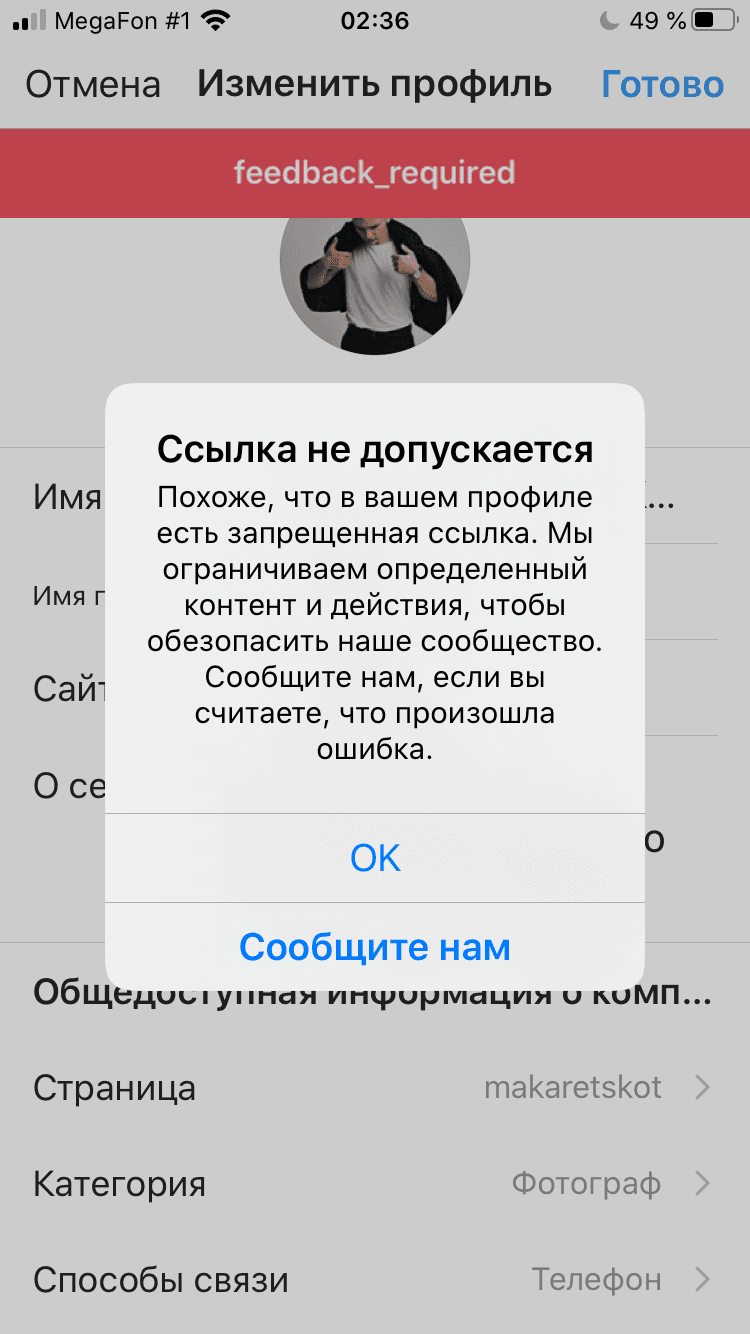Viewport: 750px width, 1334px height.
Task: Cancel editing with Отмена
Action: [x=92, y=84]
